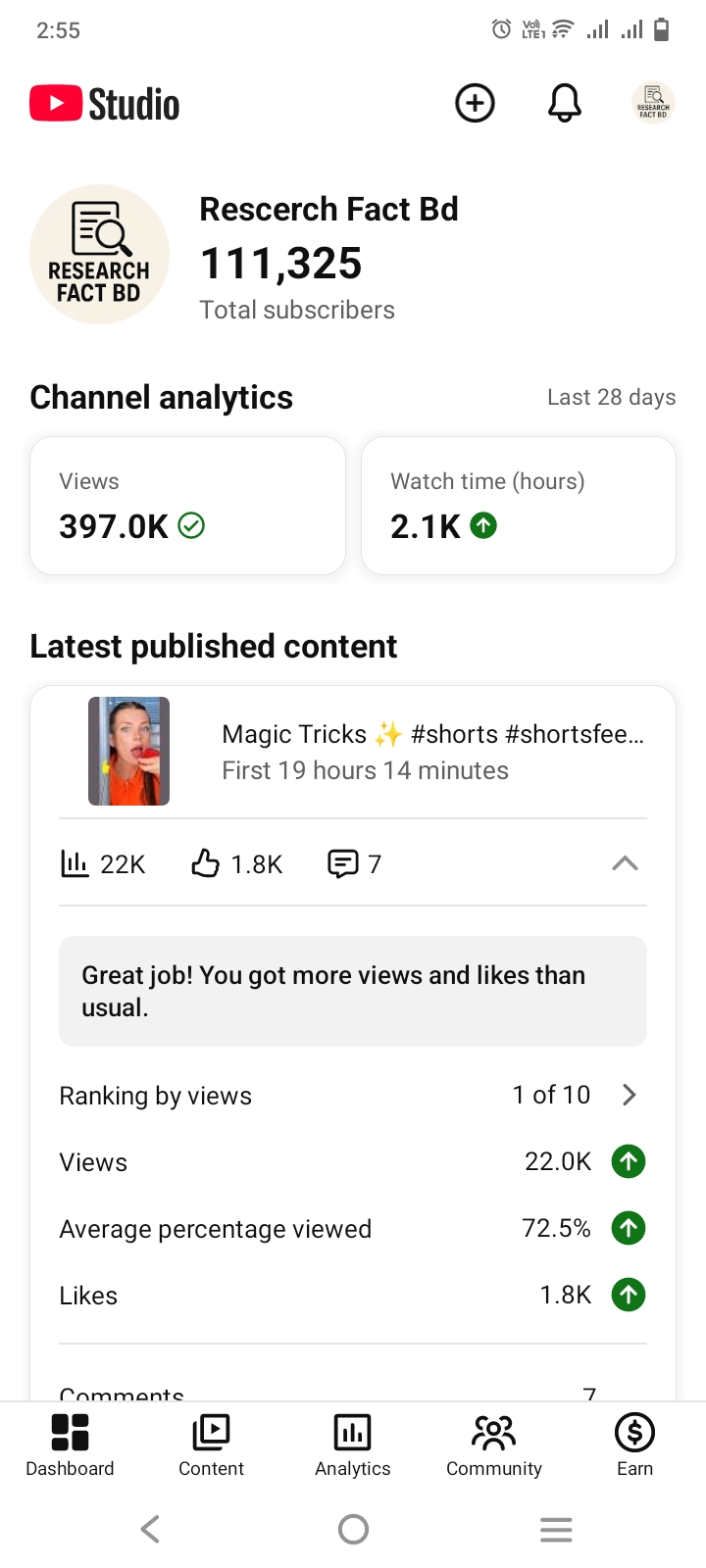Go to the system home screen
The height and width of the screenshot is (1568, 706).
pos(353,1529)
